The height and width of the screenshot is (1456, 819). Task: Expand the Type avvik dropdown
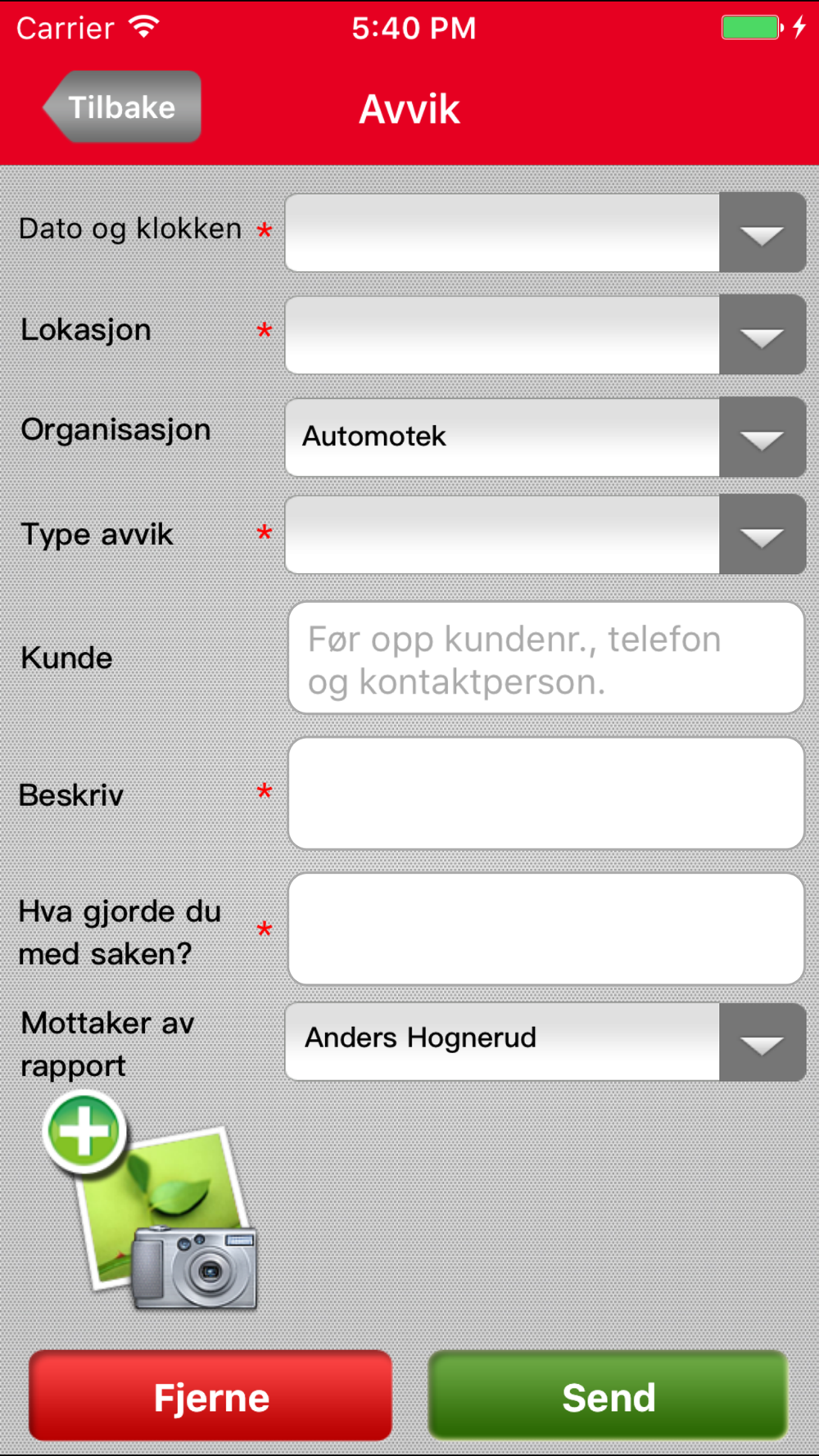click(x=545, y=534)
